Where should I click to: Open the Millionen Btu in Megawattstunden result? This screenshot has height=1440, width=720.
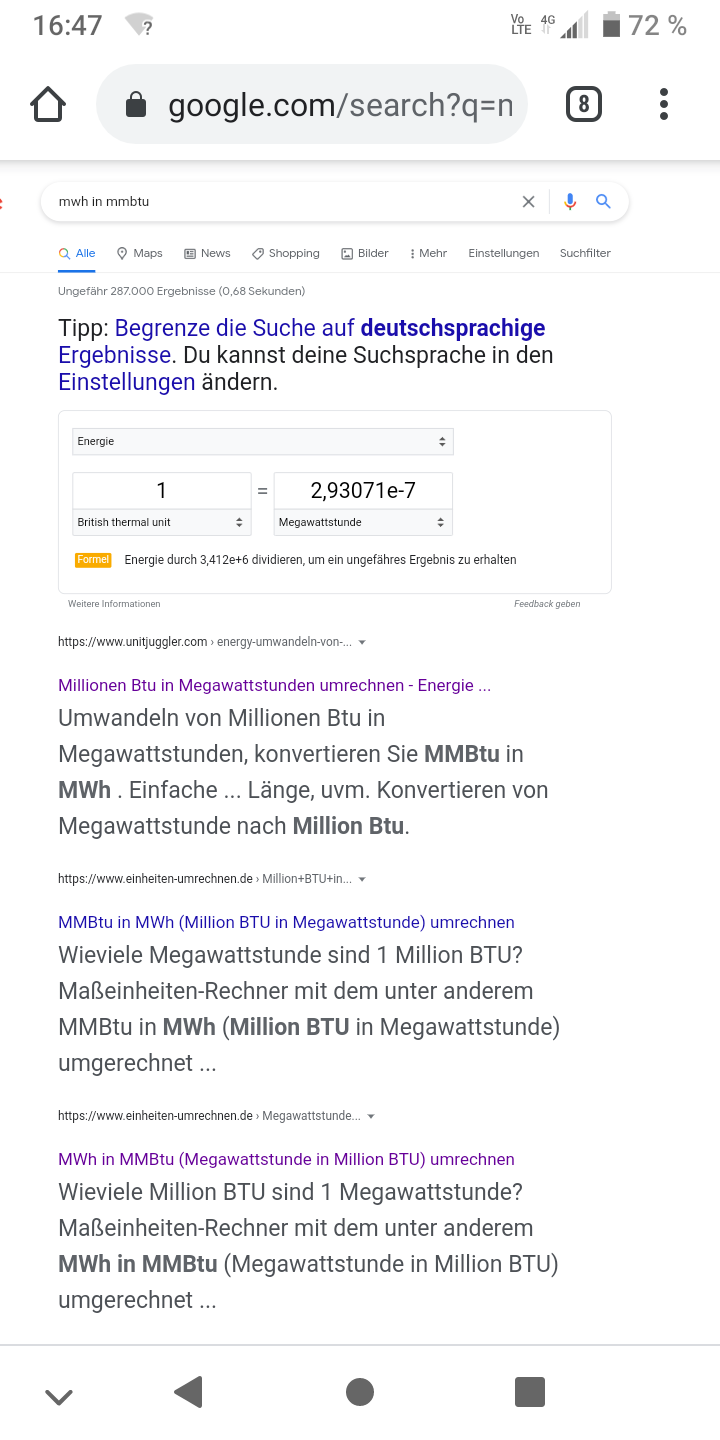click(274, 686)
